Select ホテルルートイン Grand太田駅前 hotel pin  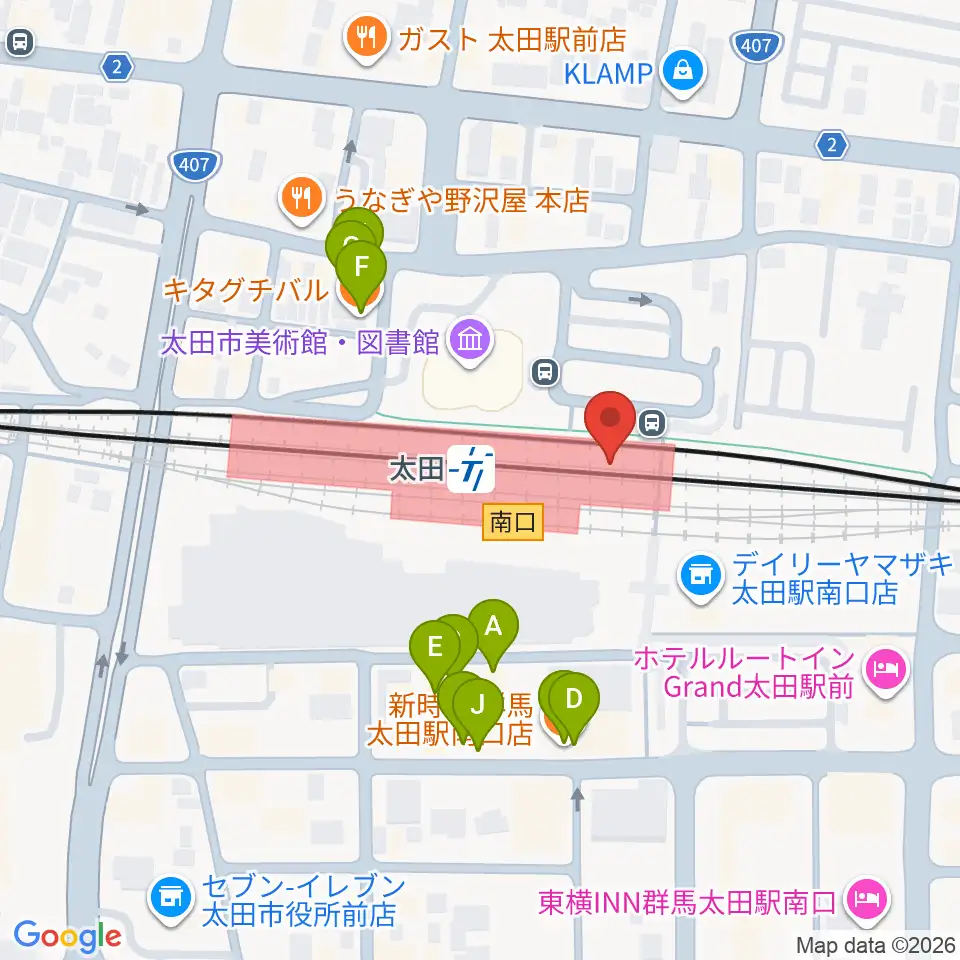[x=886, y=672]
